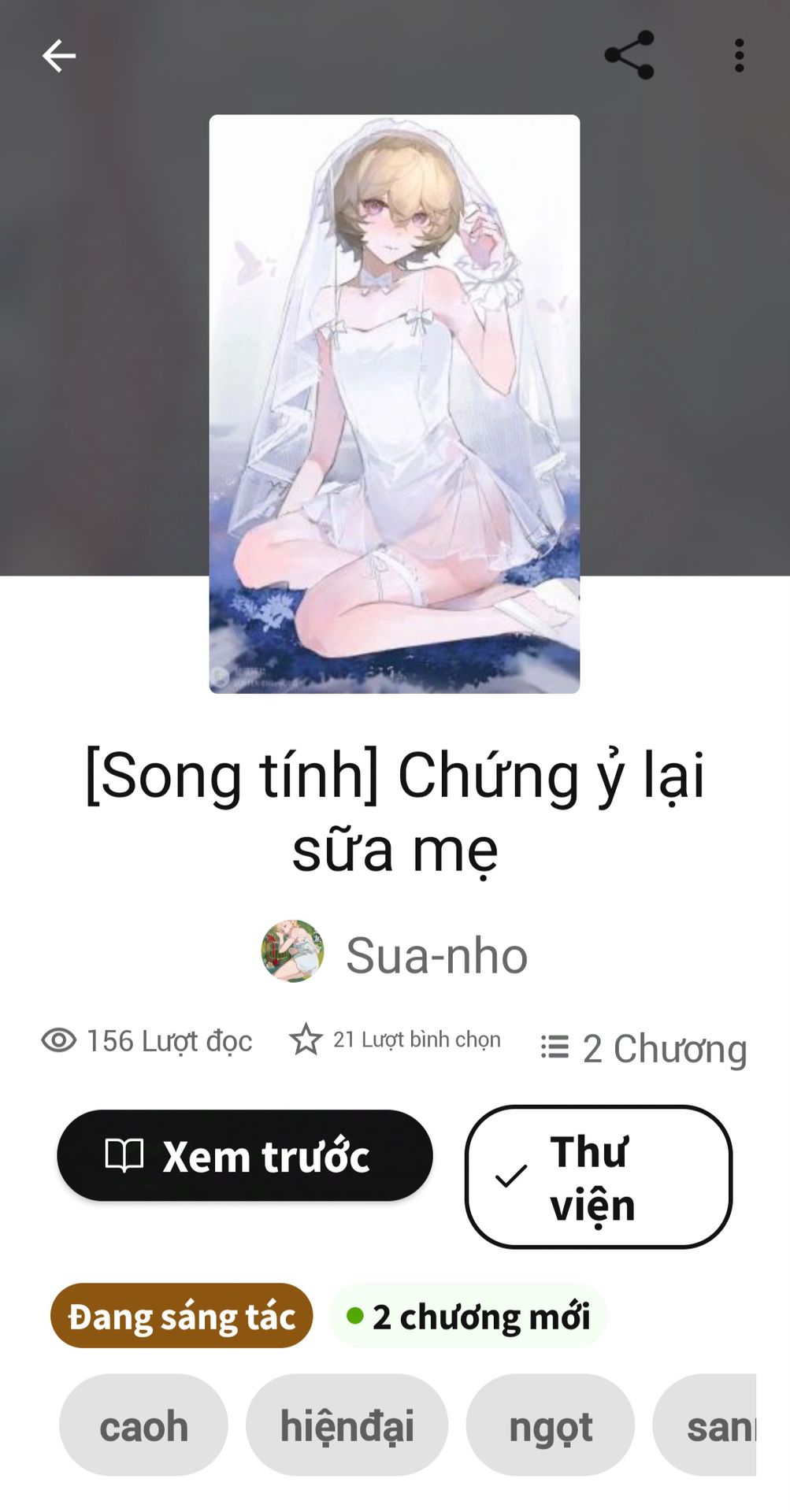Go back using the arrow icon

(x=59, y=56)
